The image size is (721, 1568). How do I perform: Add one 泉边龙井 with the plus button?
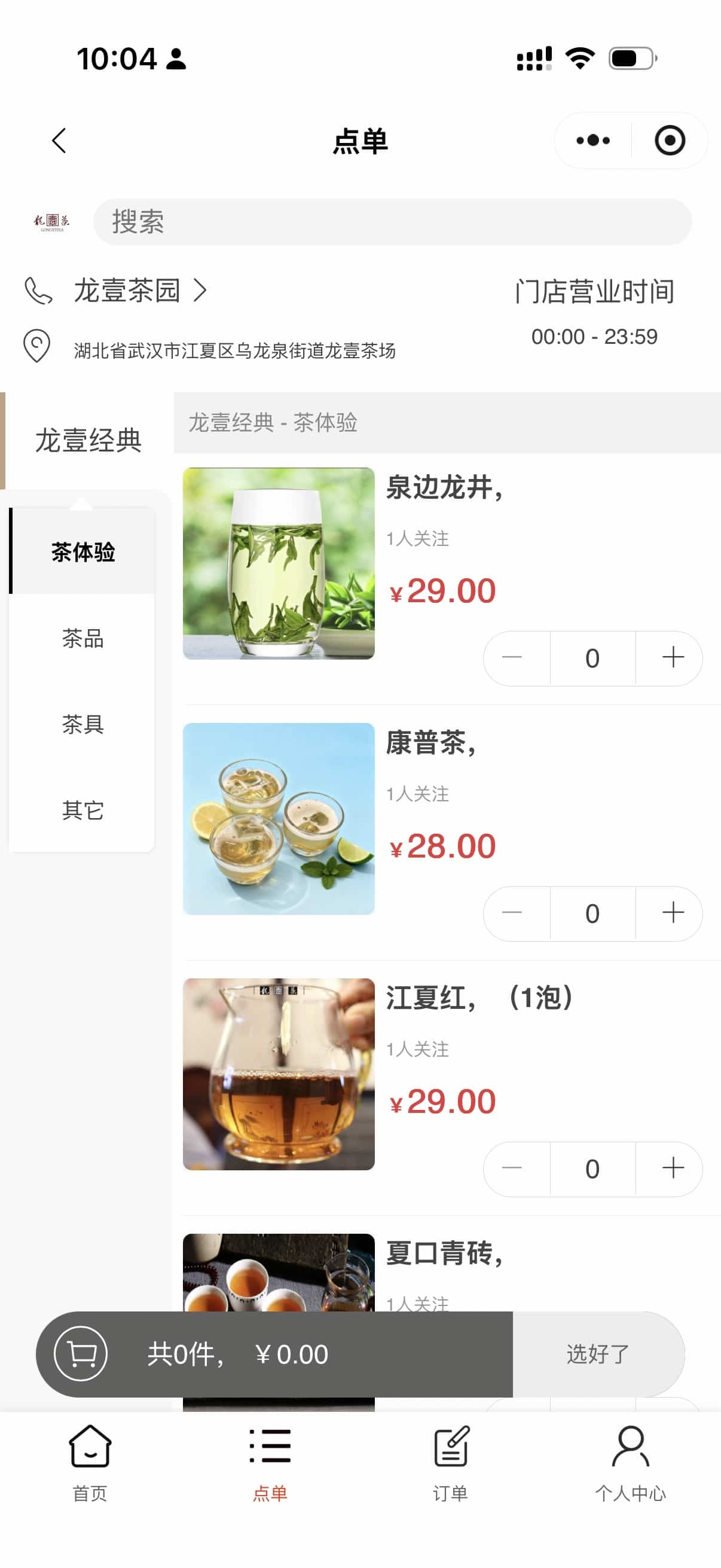tap(673, 657)
